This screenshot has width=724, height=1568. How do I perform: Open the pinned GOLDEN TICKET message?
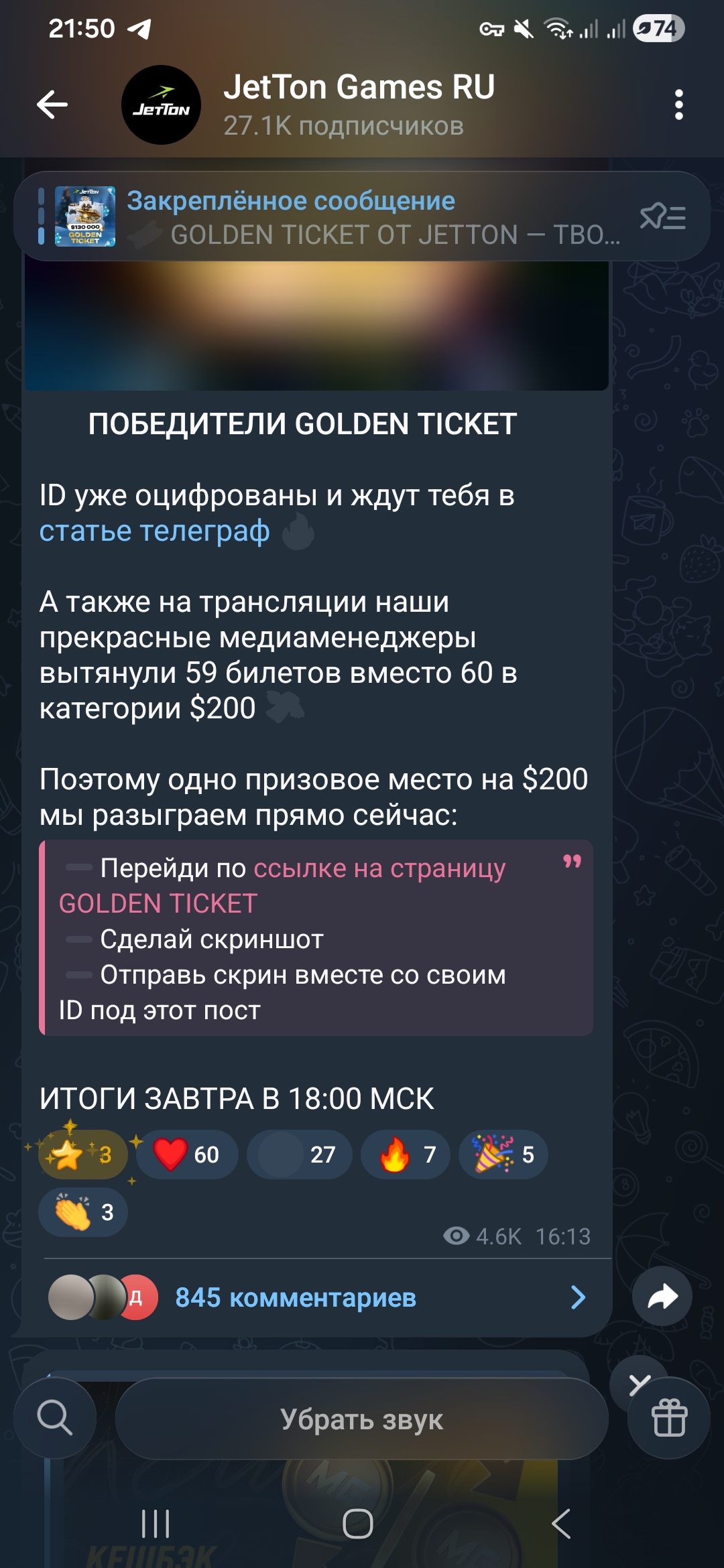click(x=335, y=217)
